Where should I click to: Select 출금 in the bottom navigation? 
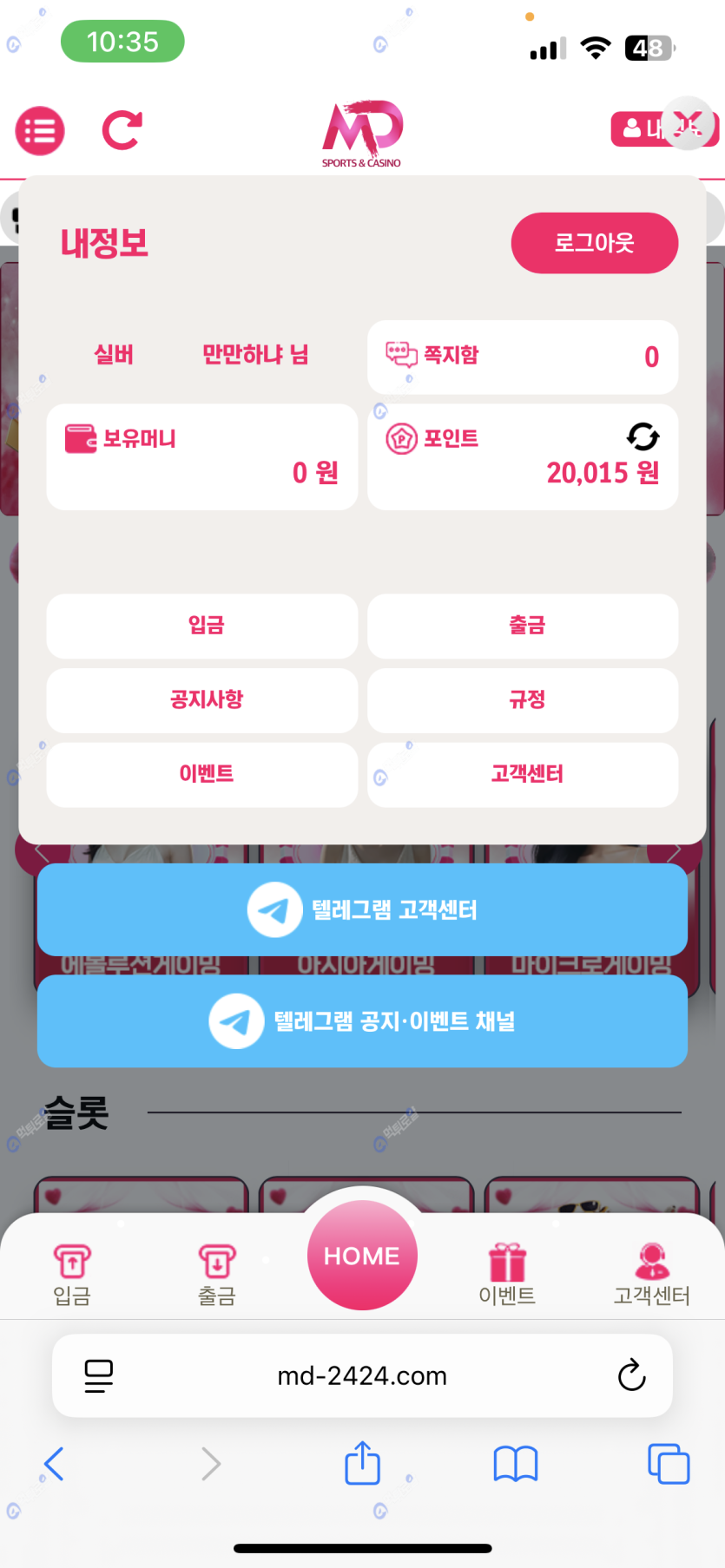tap(217, 1274)
